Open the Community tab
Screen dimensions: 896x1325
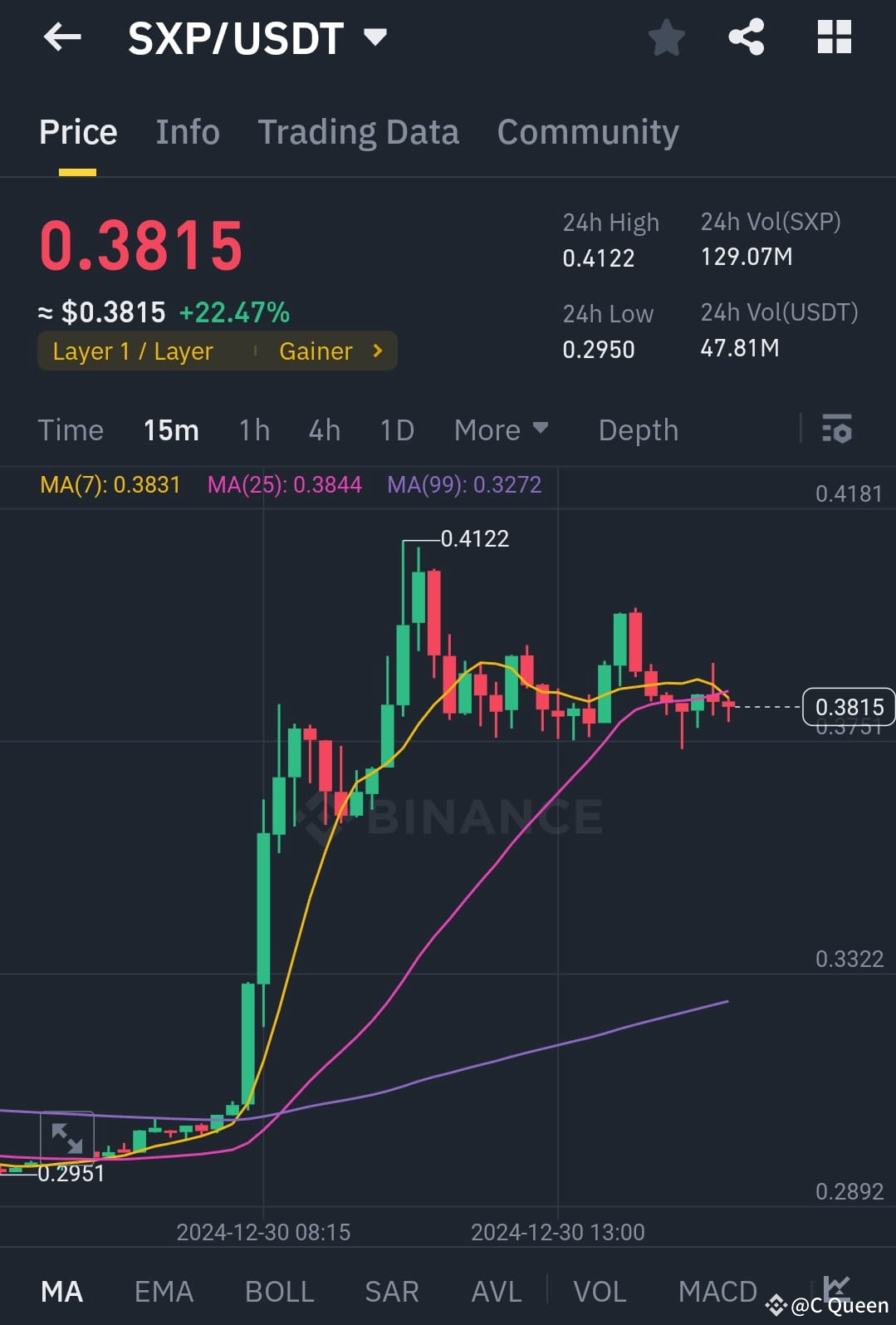click(587, 131)
